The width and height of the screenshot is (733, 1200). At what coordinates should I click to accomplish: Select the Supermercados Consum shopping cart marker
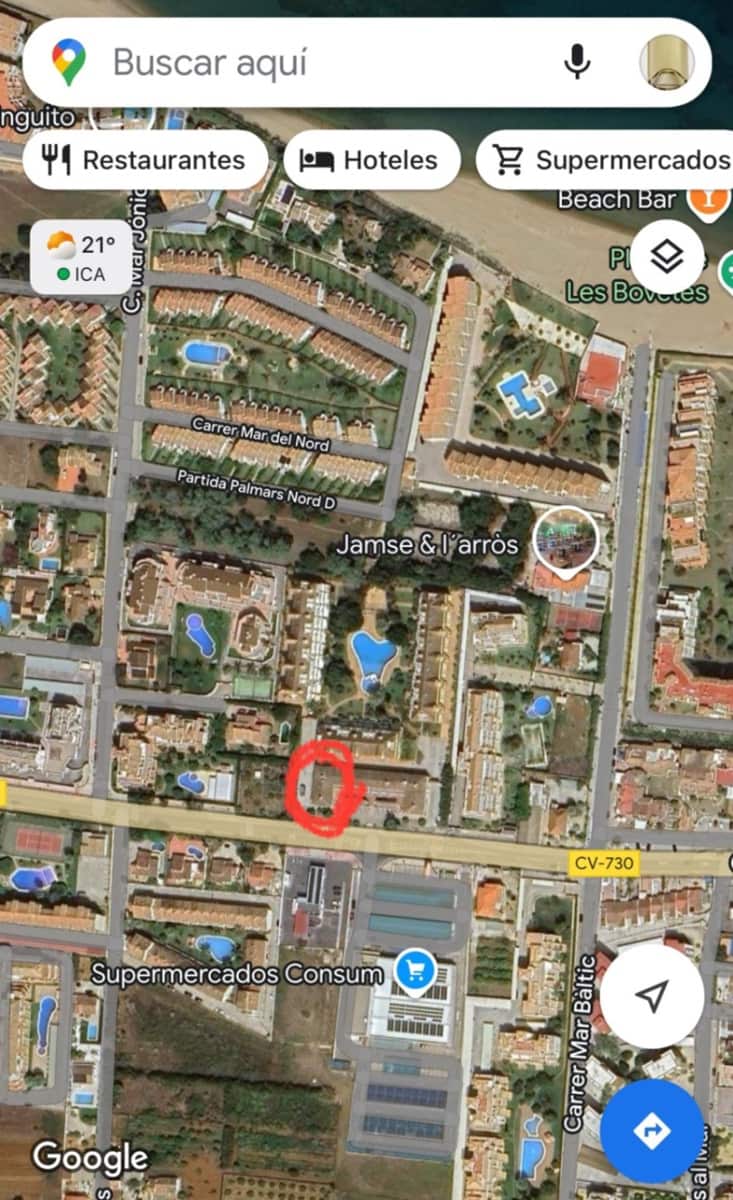[415, 969]
